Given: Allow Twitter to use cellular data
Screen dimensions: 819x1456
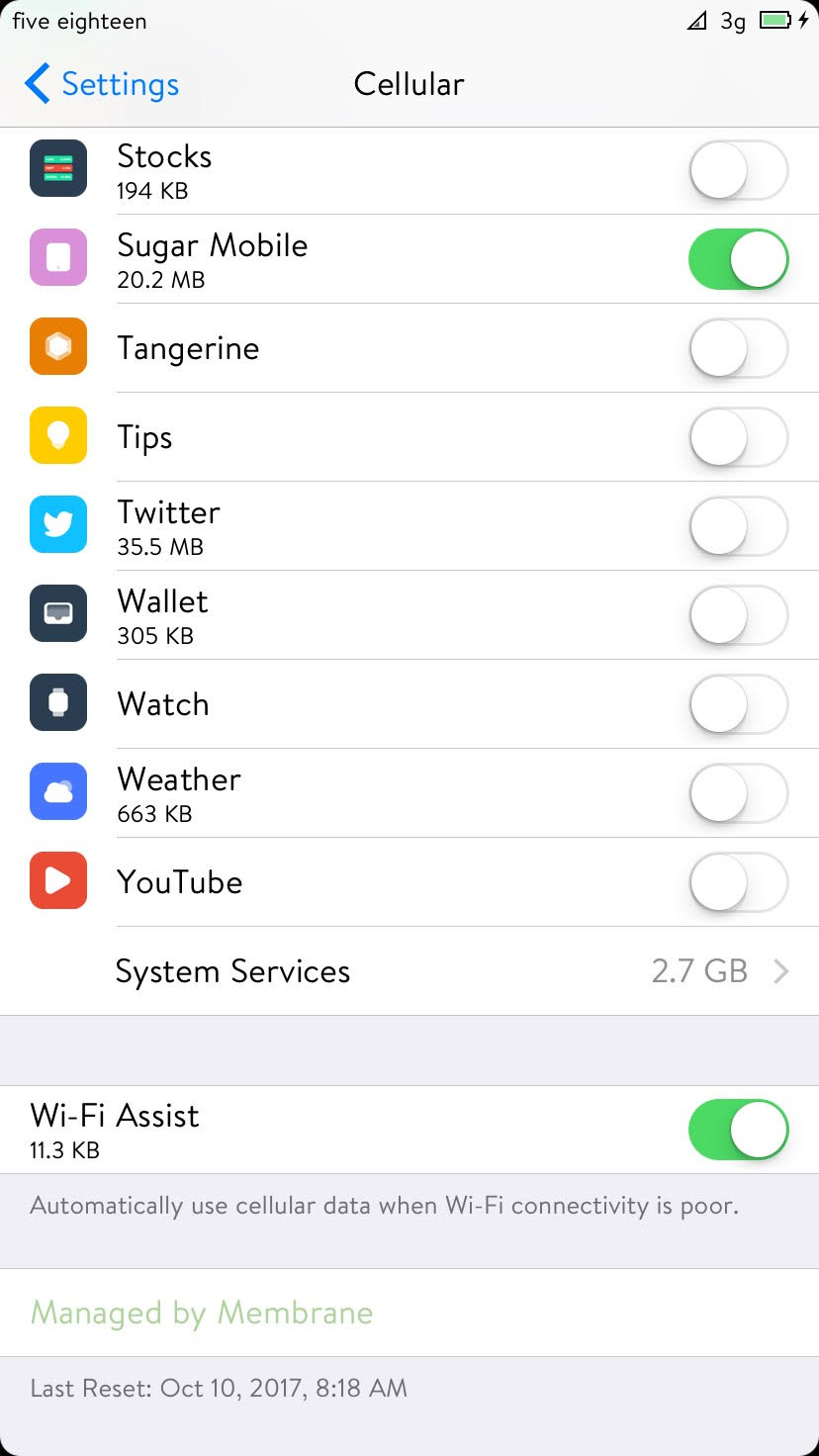Looking at the screenshot, I should [738, 526].
